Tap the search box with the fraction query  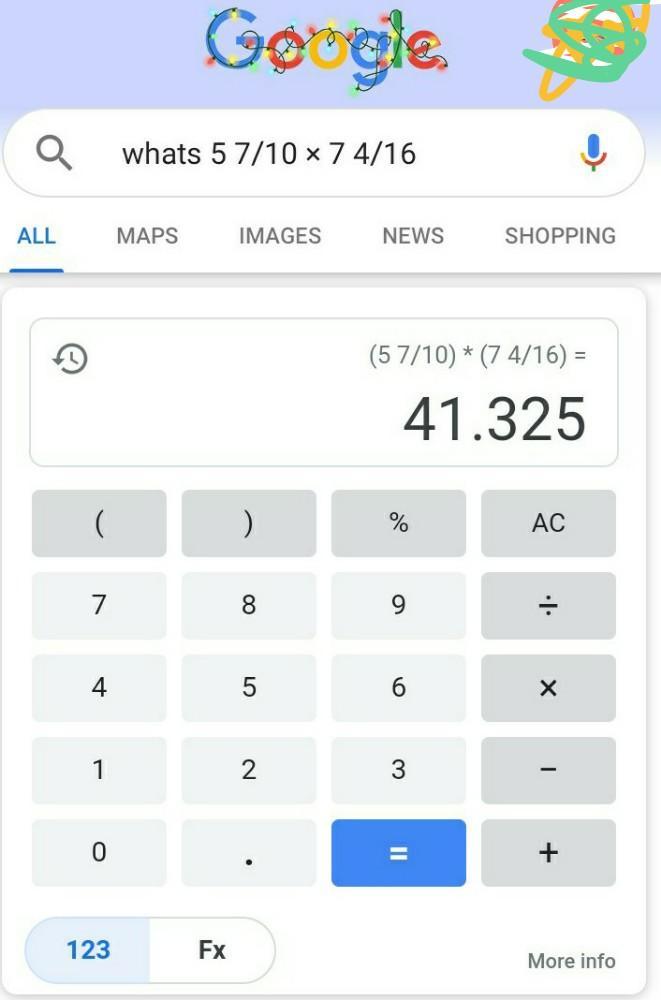point(300,154)
